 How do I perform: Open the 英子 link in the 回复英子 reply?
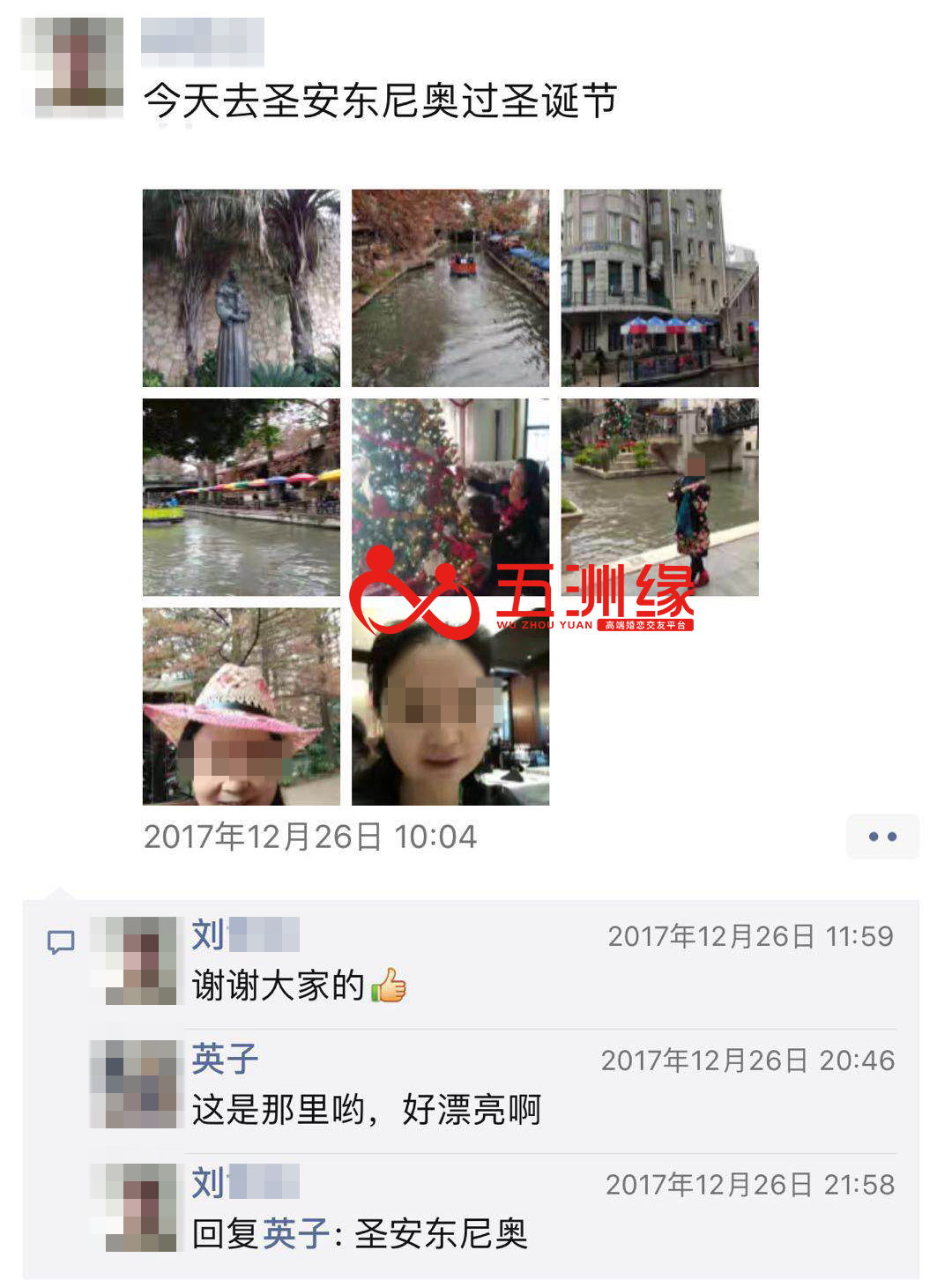[x=296, y=1233]
